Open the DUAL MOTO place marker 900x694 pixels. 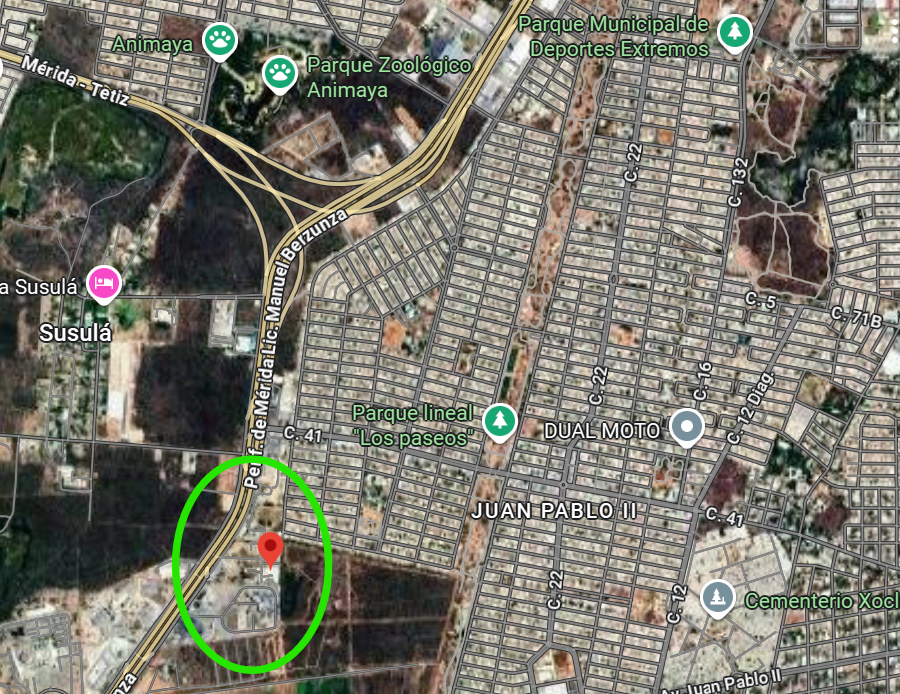pyautogui.click(x=686, y=428)
